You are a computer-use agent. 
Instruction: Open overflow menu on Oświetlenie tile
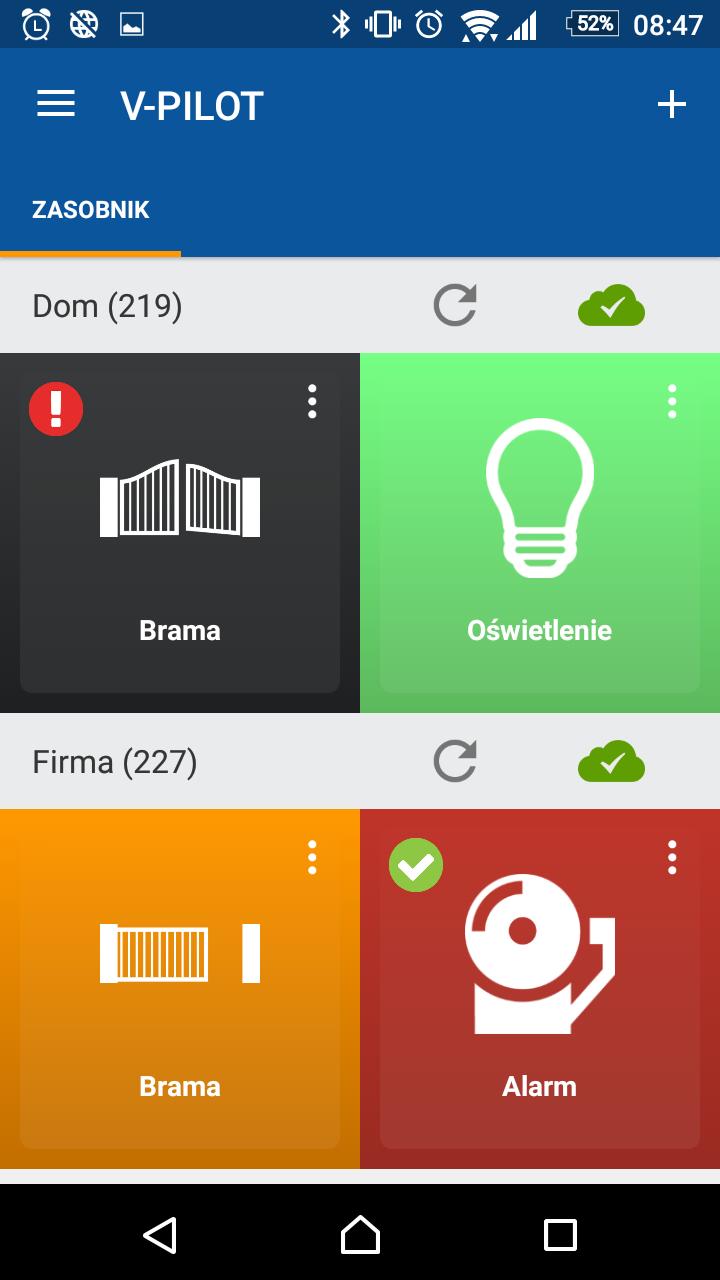tap(672, 401)
